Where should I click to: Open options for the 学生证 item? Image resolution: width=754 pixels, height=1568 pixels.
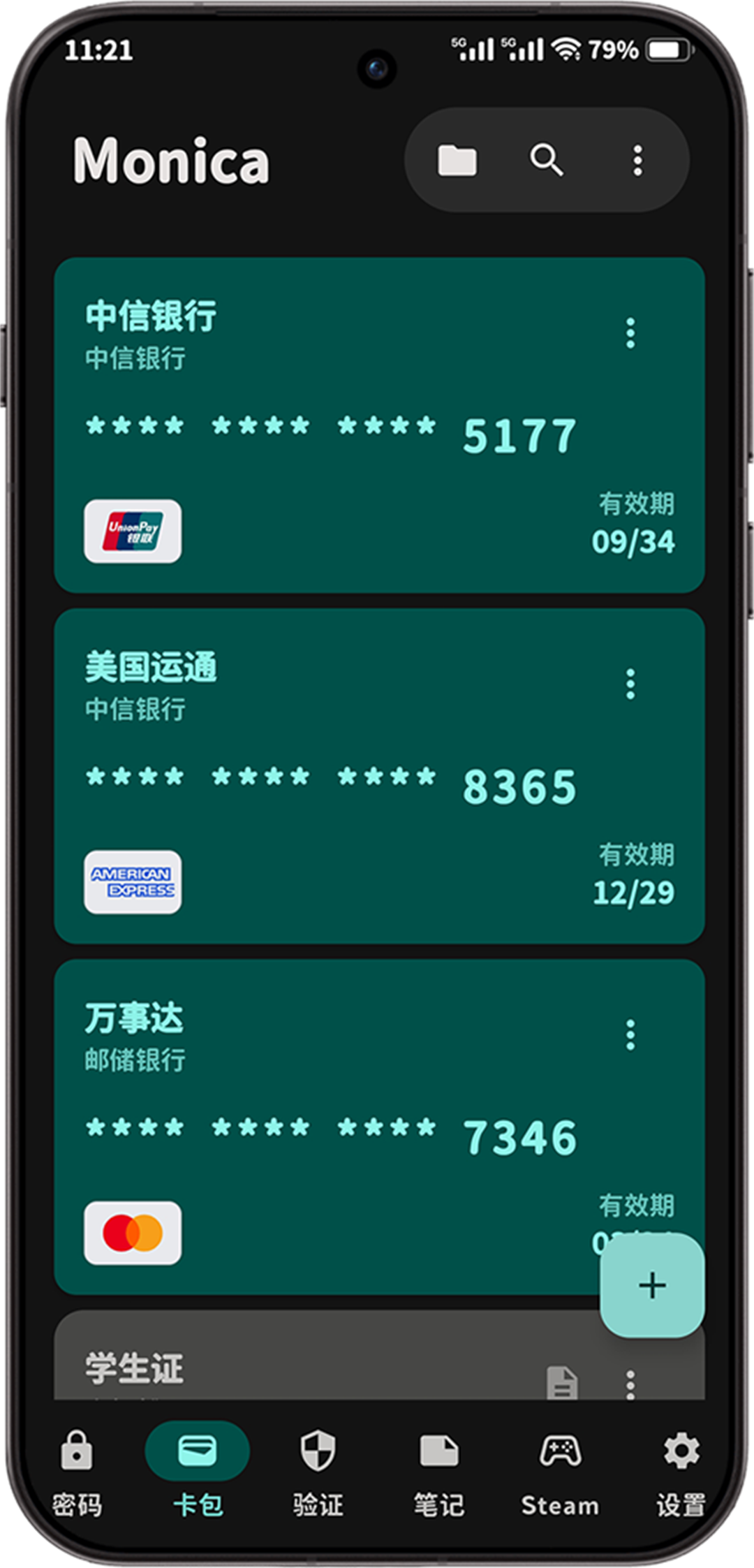tap(630, 1383)
